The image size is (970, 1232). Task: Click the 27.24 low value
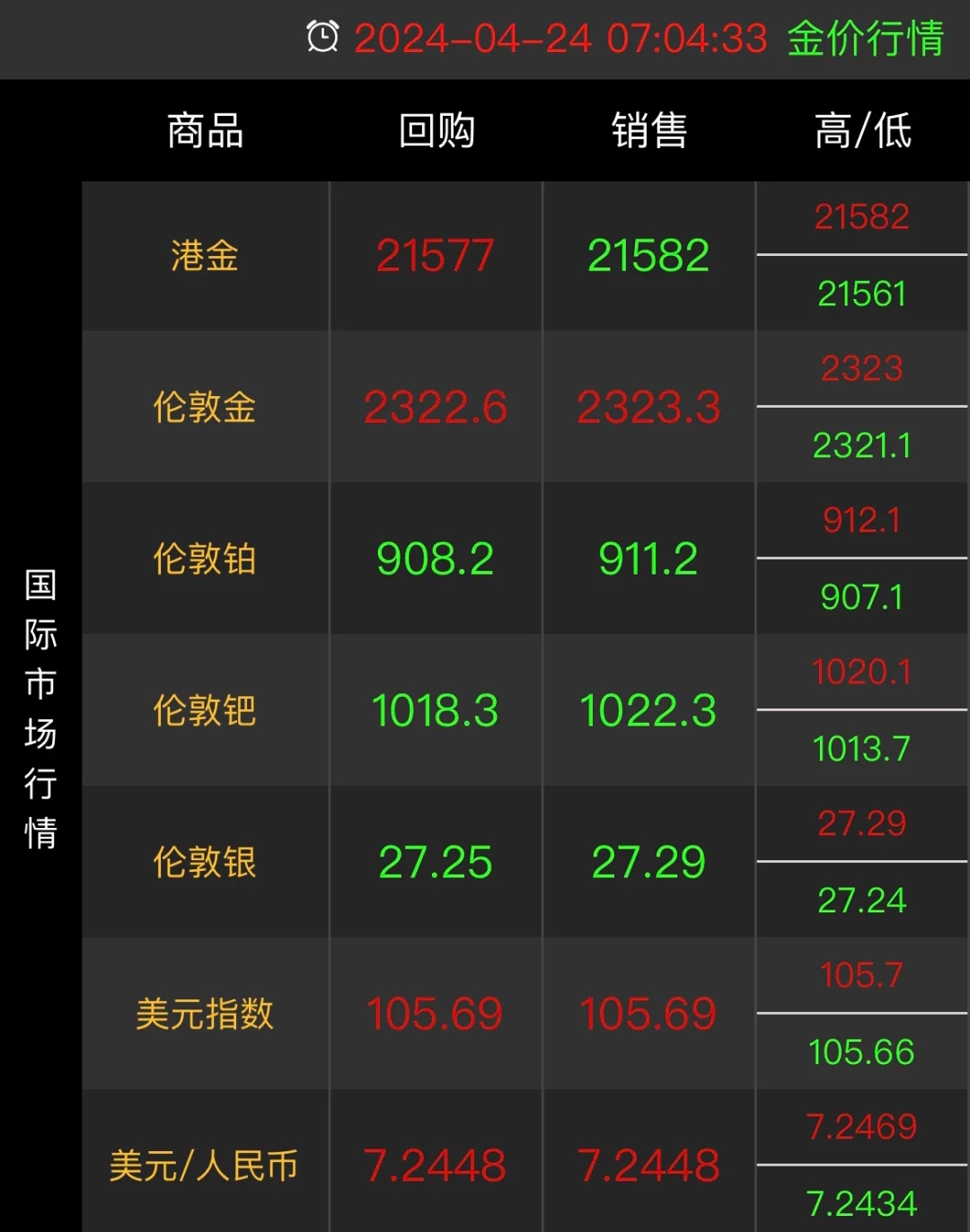pos(860,901)
